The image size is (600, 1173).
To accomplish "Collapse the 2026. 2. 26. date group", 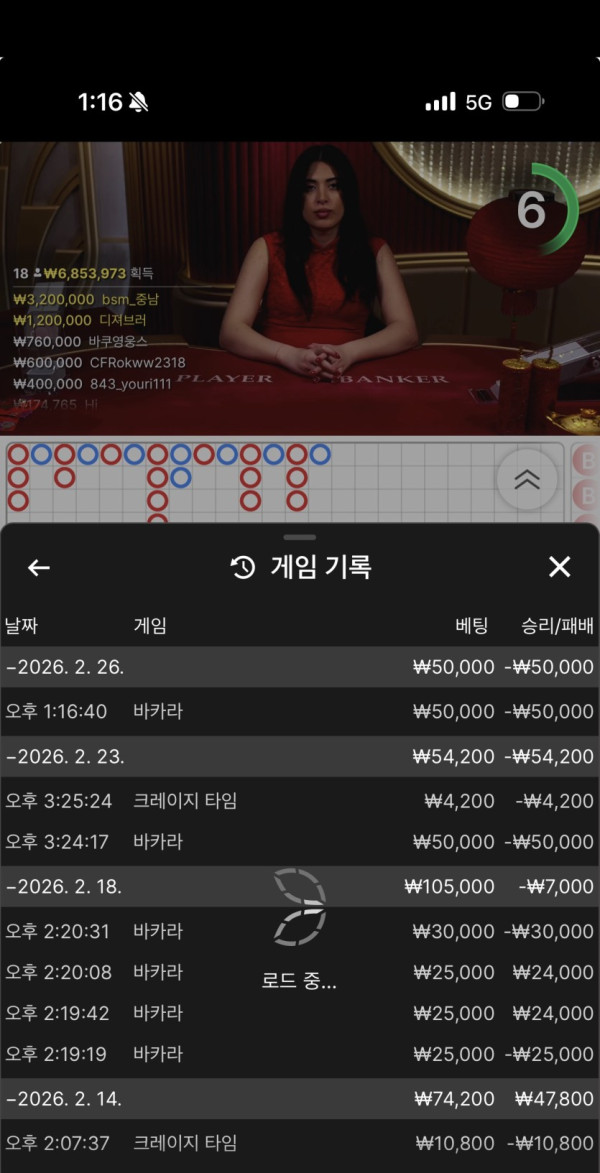I will [x=65, y=667].
